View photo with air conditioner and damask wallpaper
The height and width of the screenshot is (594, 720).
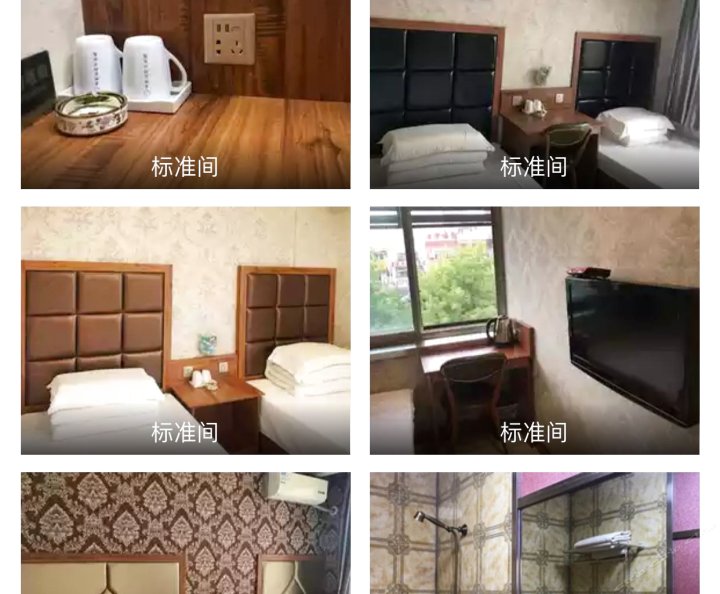click(x=185, y=532)
